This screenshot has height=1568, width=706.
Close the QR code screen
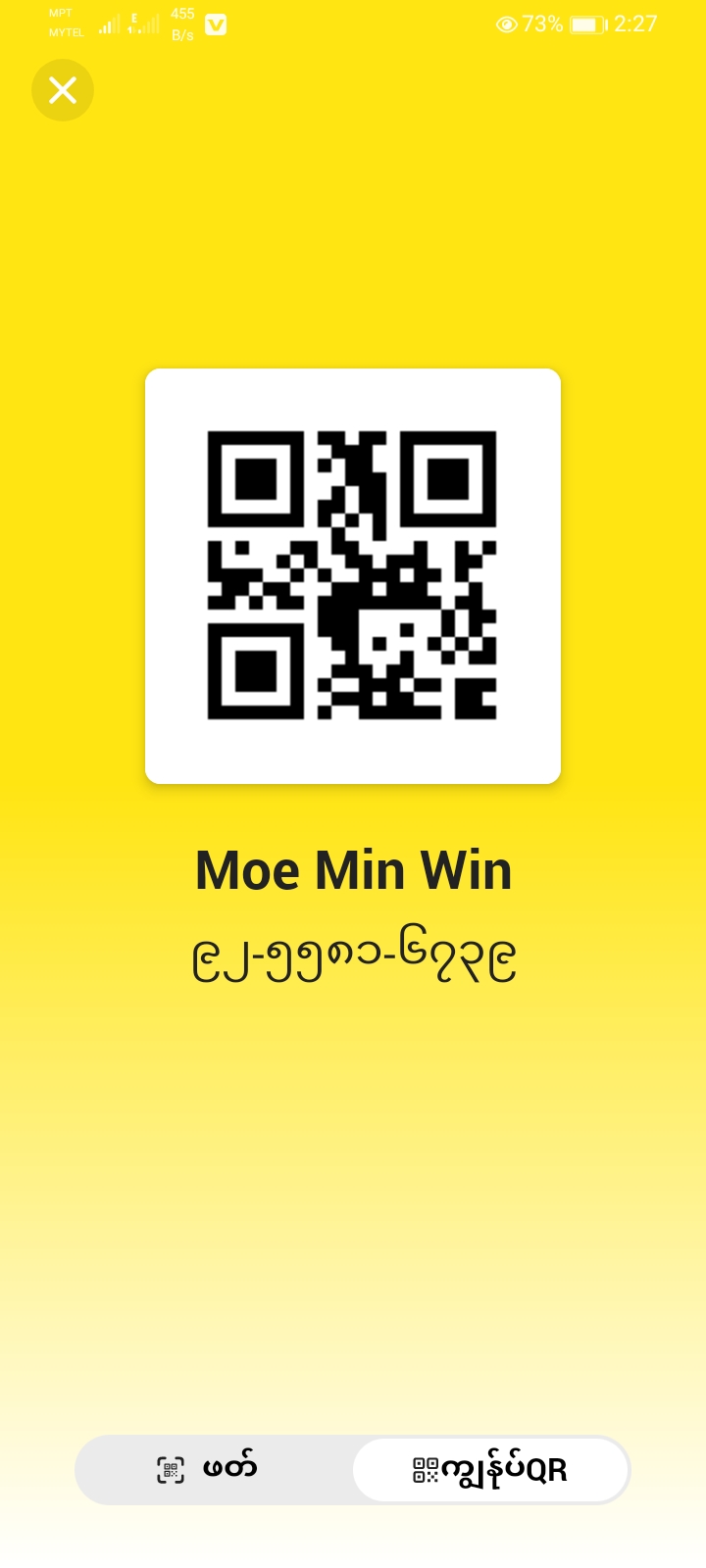click(x=63, y=90)
